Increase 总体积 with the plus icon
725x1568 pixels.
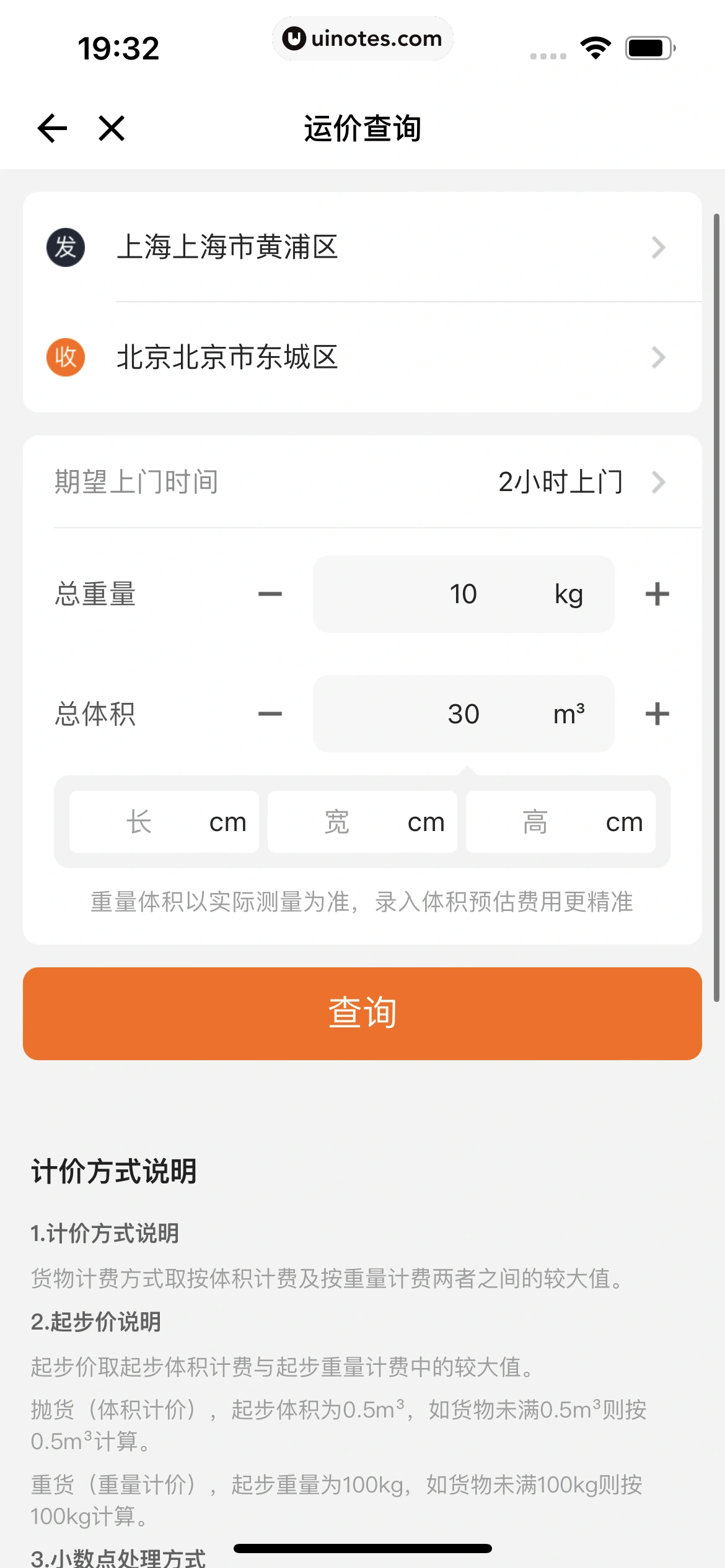tap(657, 713)
